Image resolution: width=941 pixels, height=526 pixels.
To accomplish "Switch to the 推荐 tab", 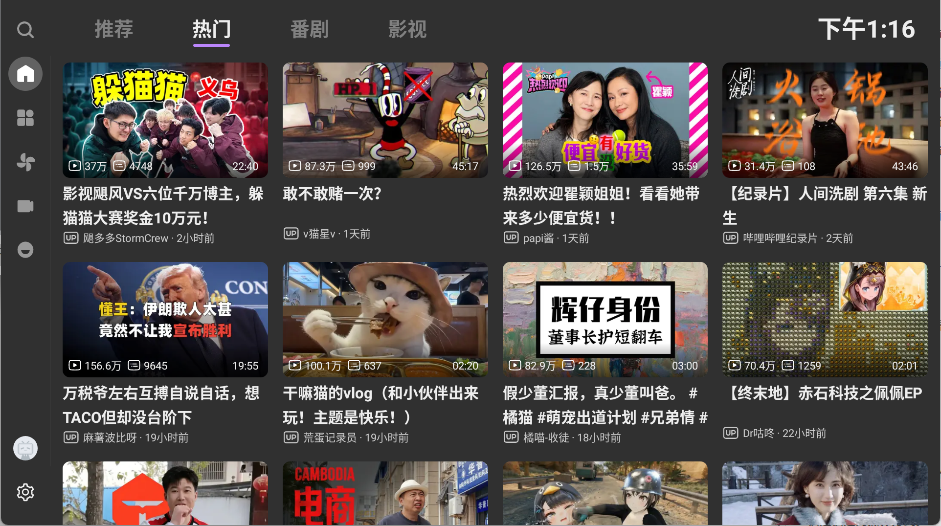I will pyautogui.click(x=114, y=29).
